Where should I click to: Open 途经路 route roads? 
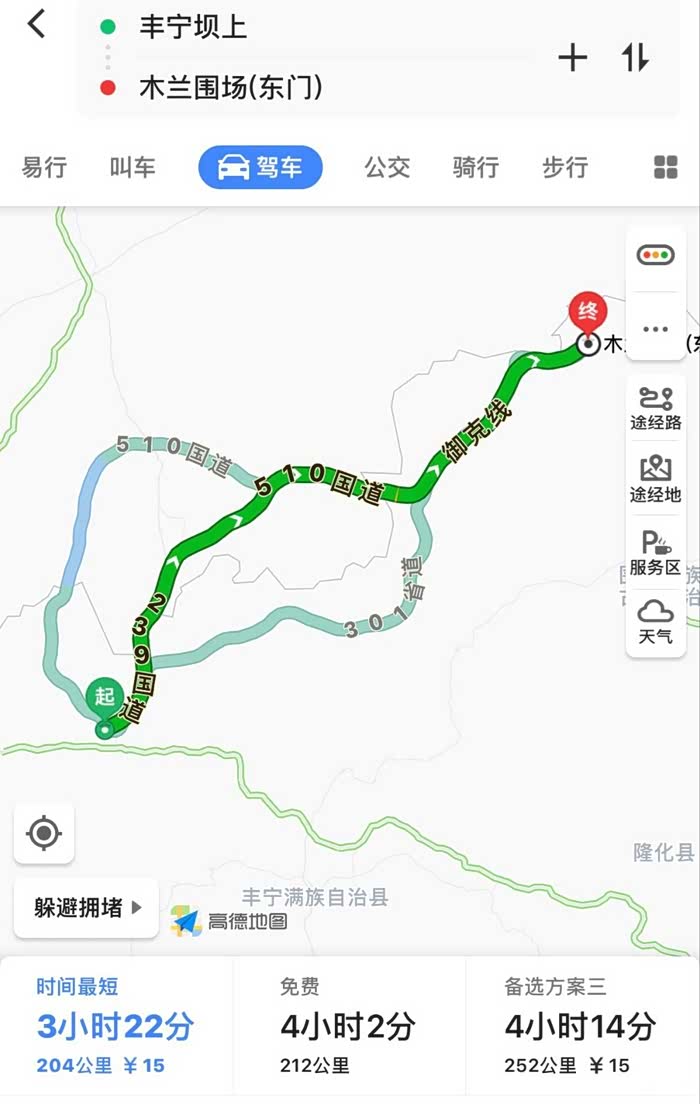[656, 408]
